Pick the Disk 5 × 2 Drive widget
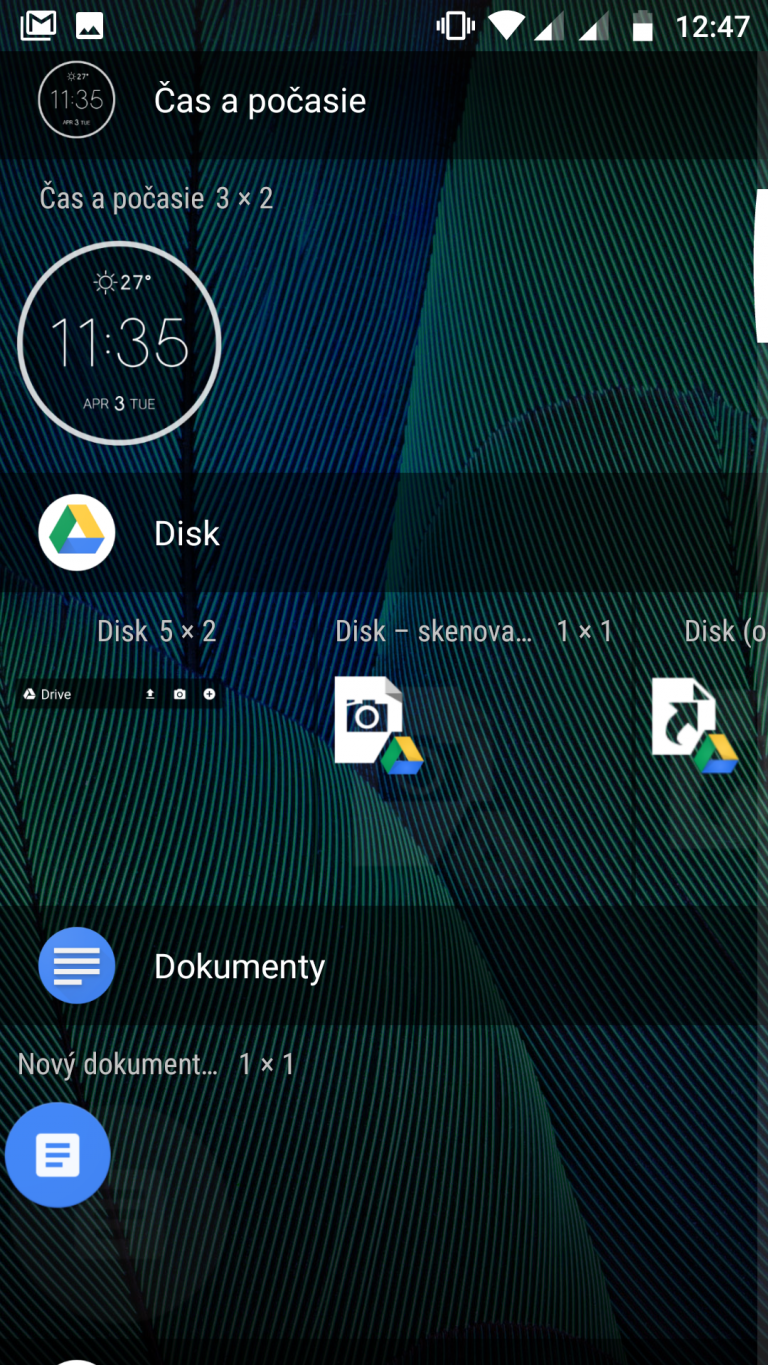The height and width of the screenshot is (1365, 768). click(x=119, y=693)
